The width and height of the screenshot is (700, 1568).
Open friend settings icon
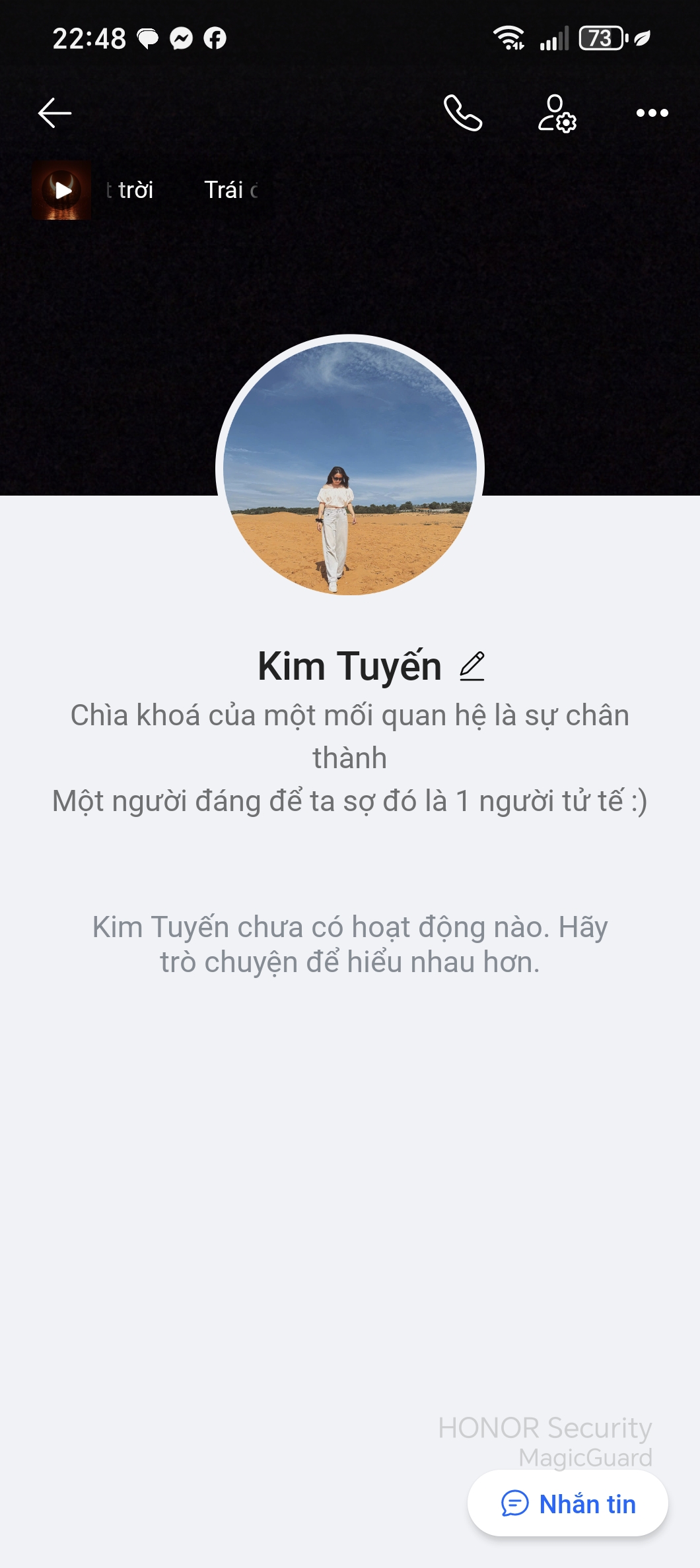coord(557,113)
